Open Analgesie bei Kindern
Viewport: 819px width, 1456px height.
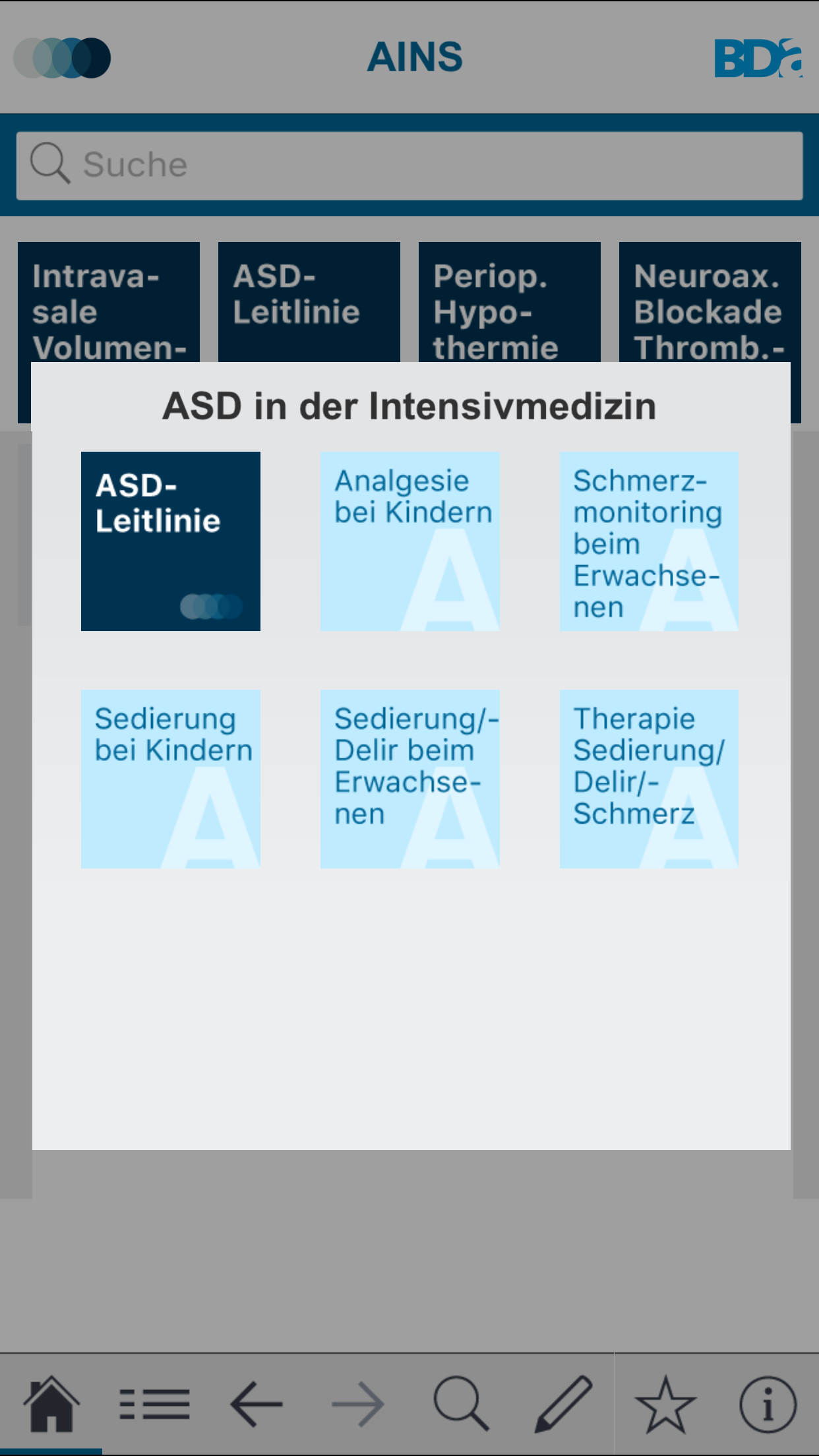coord(409,541)
